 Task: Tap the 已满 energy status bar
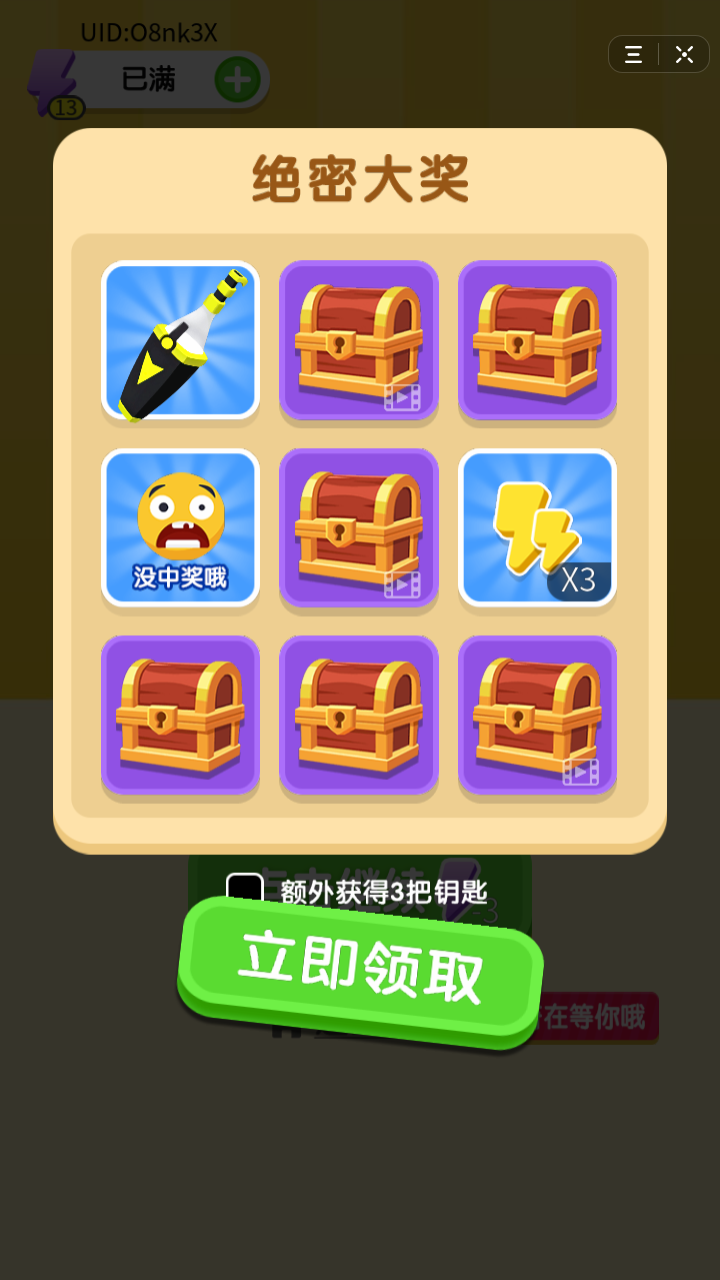click(x=150, y=80)
